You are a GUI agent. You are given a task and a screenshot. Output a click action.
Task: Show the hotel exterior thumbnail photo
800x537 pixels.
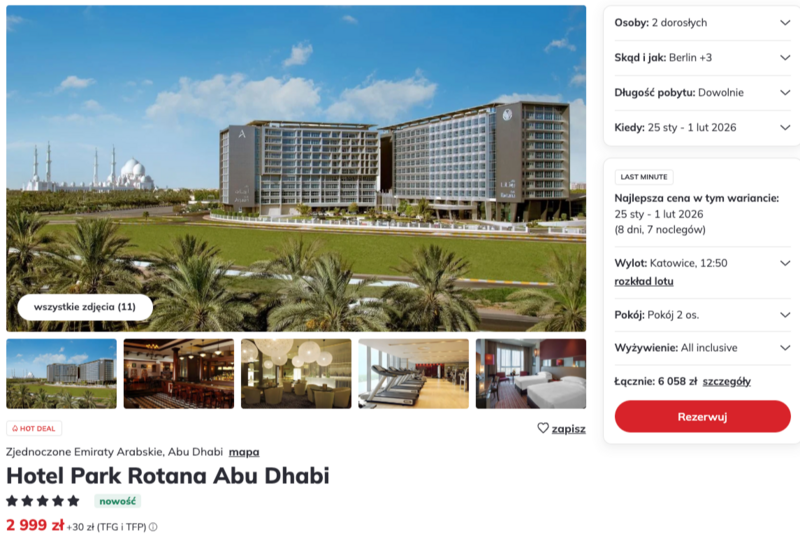(61, 373)
